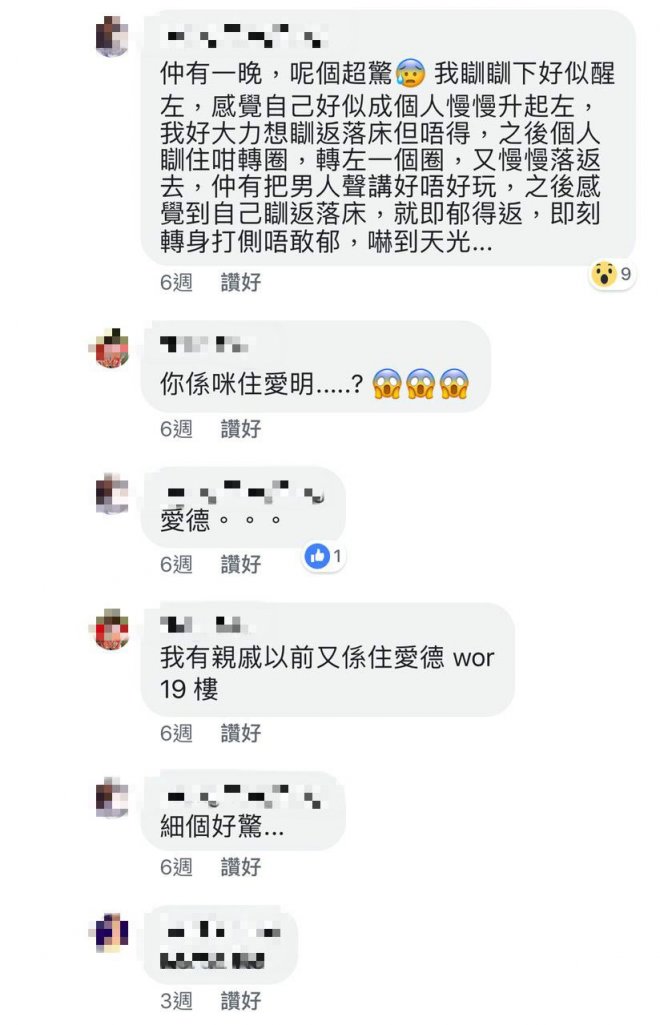Screen dimensions: 660x1025
Task: Tap 讚好 under the 愛德。。。 comment
Action: [241, 565]
